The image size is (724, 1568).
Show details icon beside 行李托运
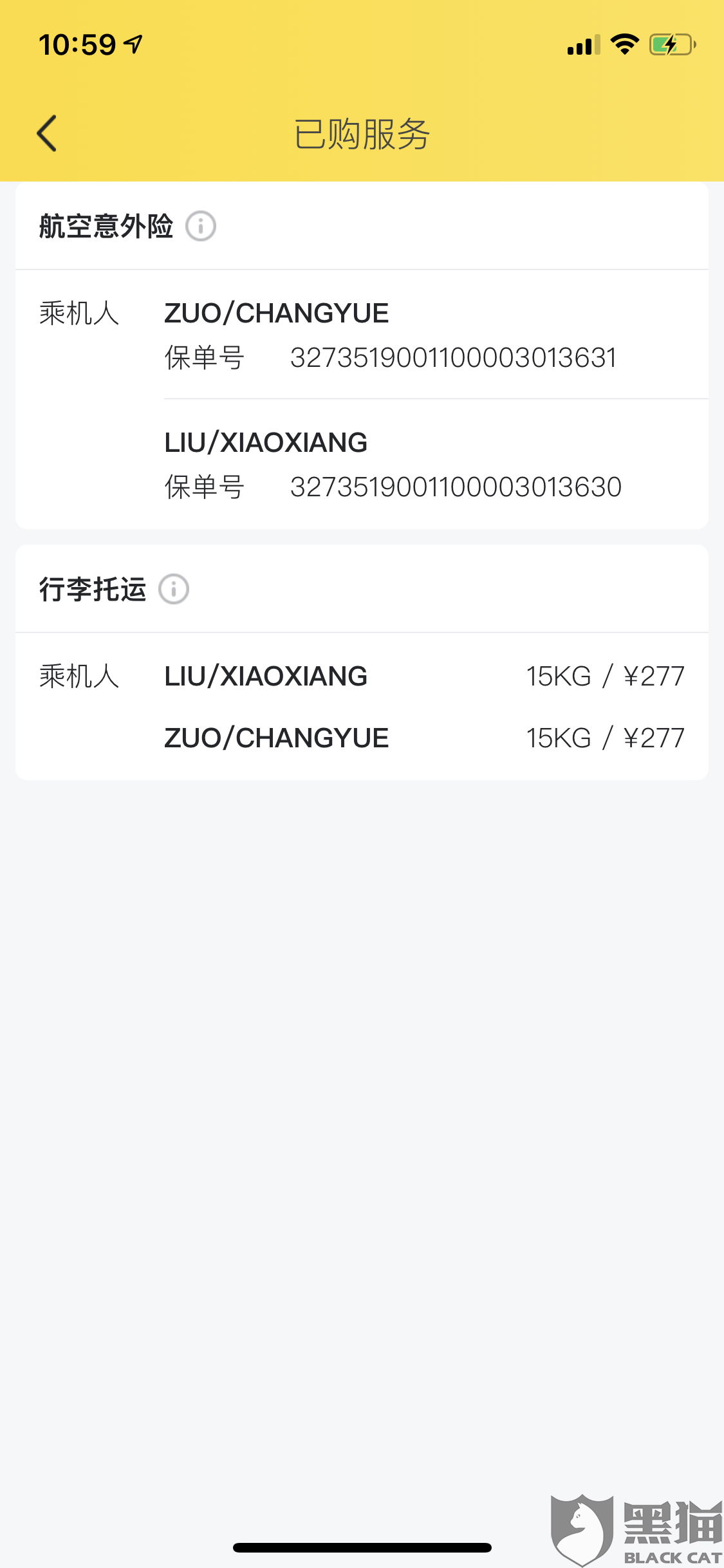(174, 589)
